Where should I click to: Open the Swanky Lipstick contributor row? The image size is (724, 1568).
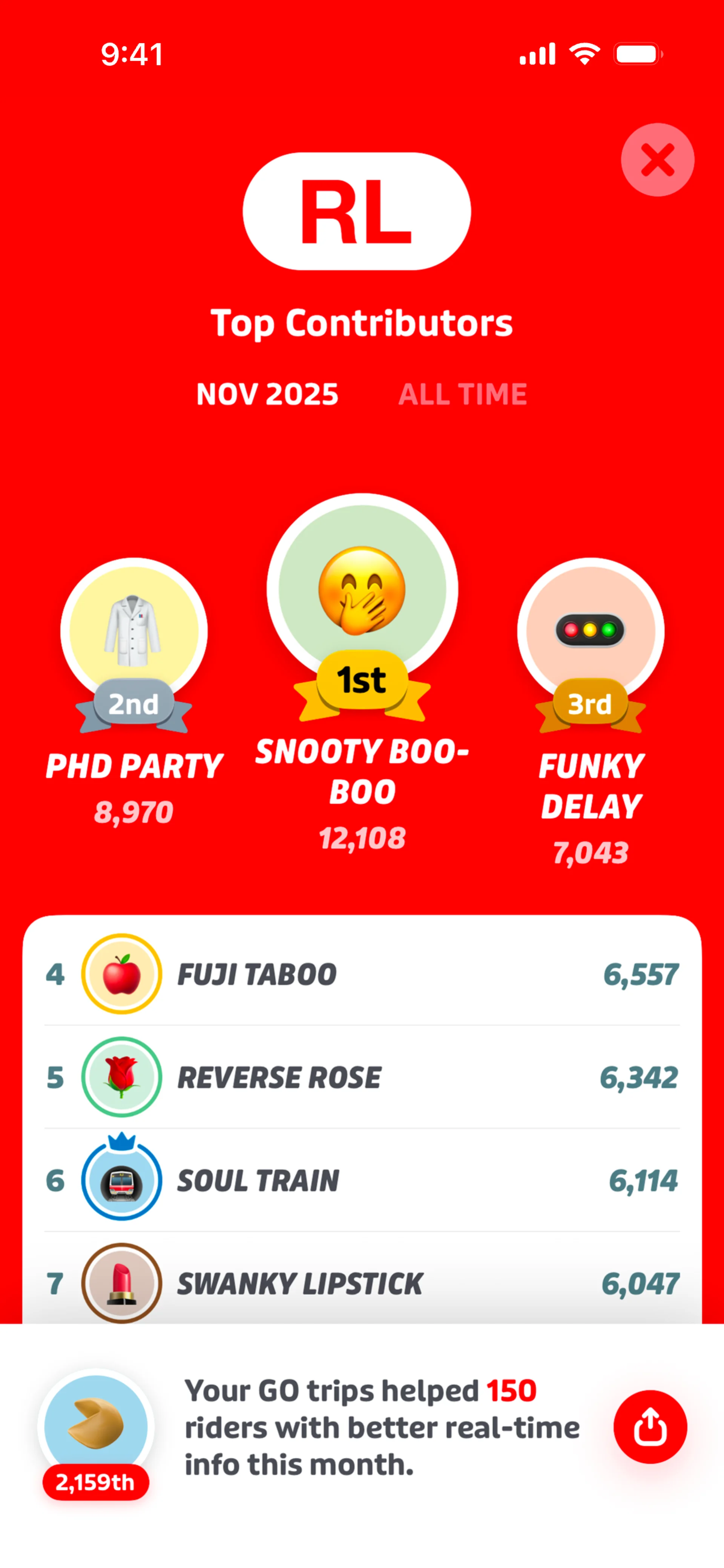(362, 1283)
